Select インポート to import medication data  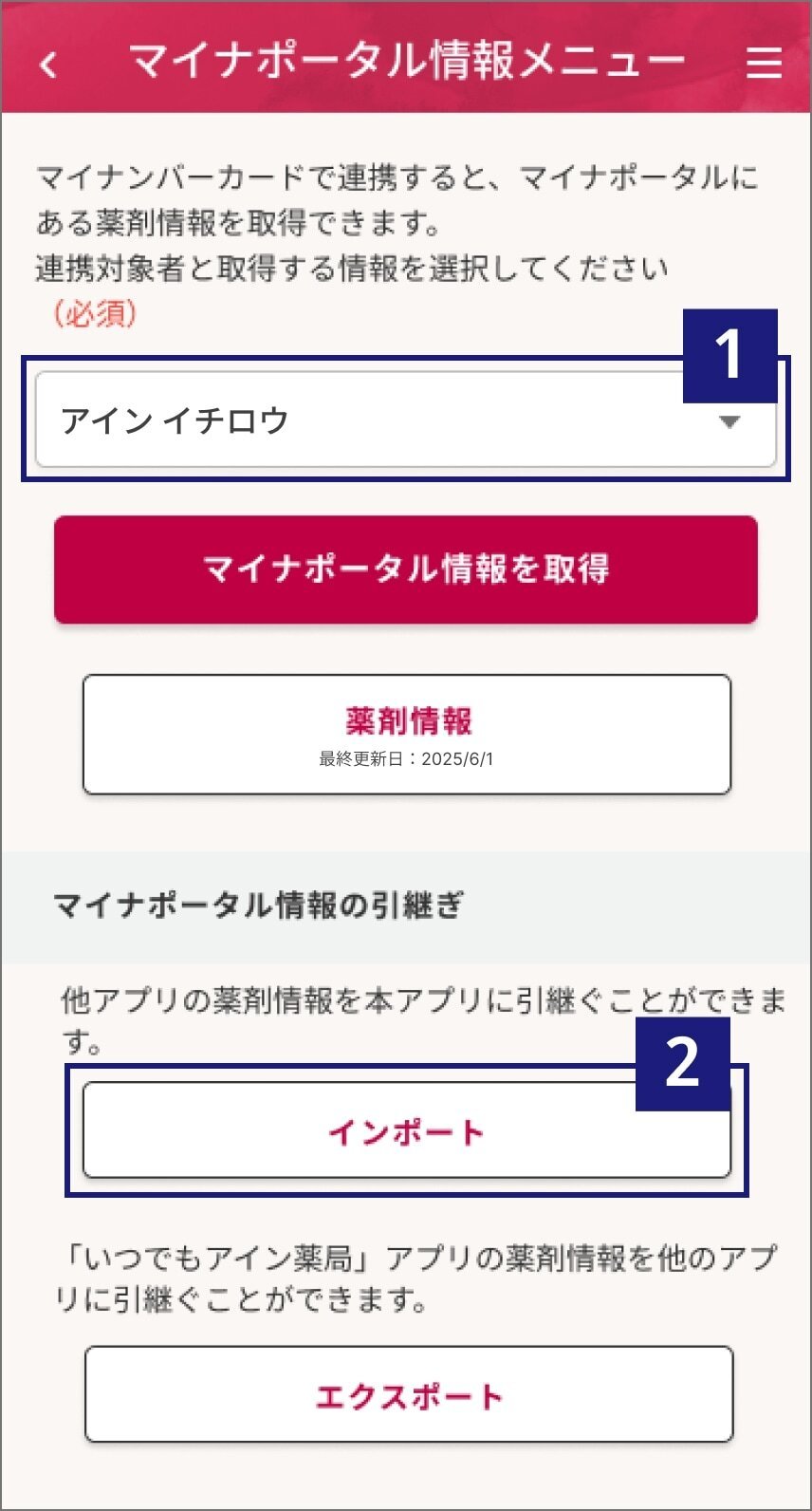(x=406, y=1132)
